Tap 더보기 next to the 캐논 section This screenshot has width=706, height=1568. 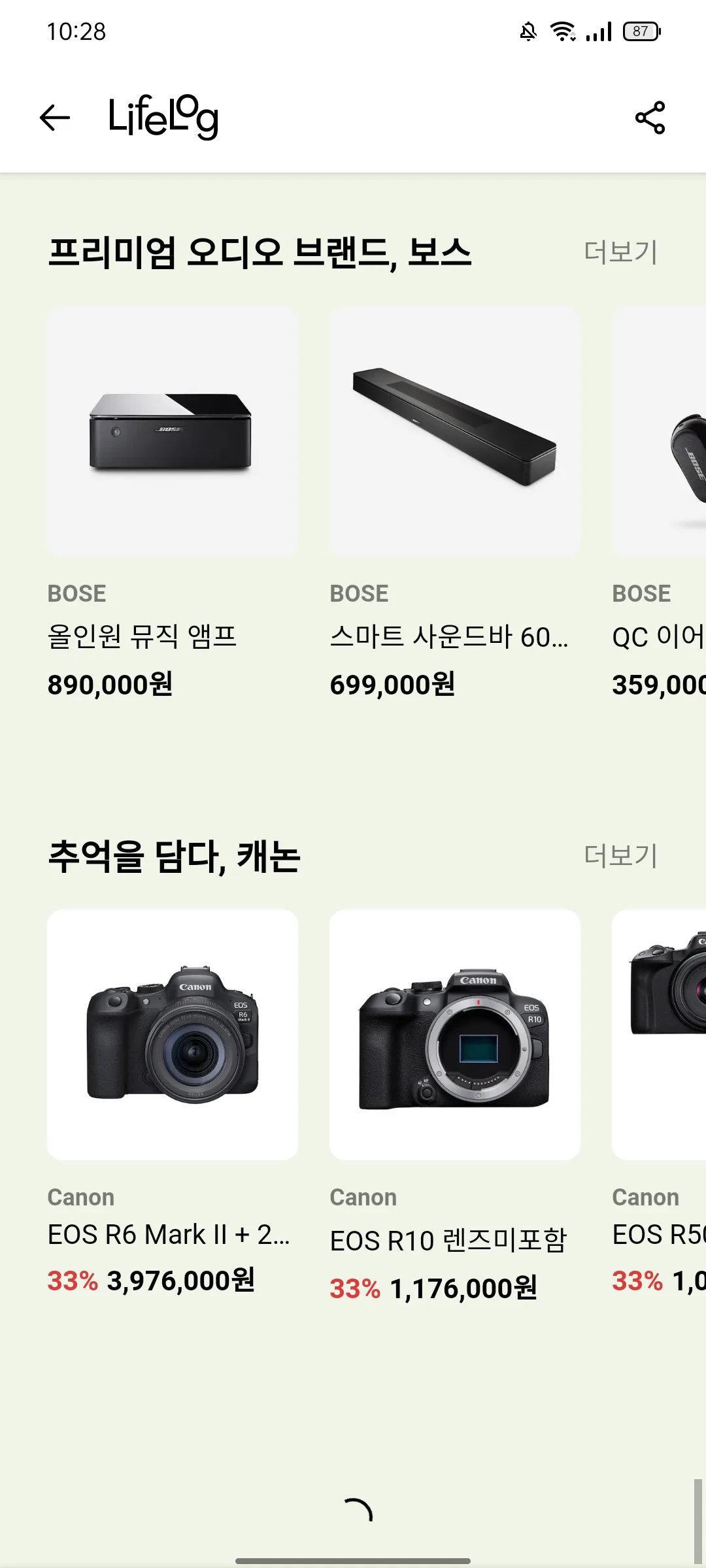620,856
